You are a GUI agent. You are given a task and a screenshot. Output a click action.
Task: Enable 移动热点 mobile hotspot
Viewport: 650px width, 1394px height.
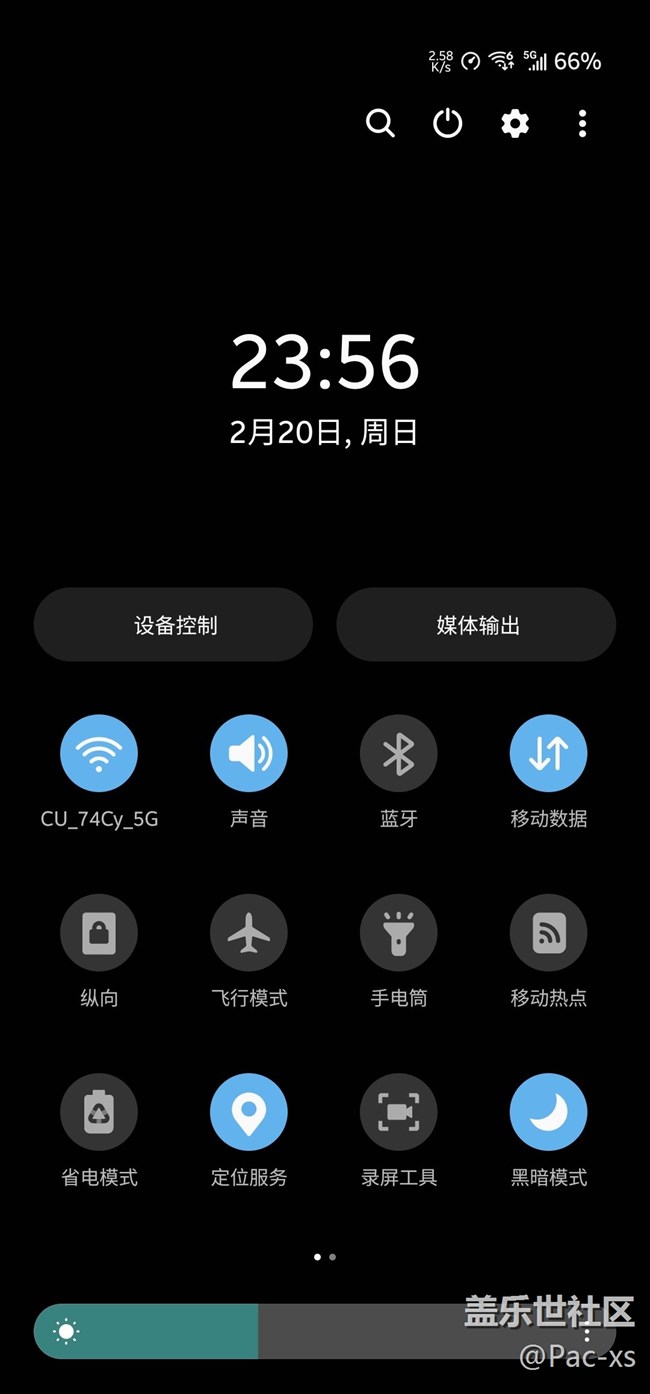pos(549,933)
